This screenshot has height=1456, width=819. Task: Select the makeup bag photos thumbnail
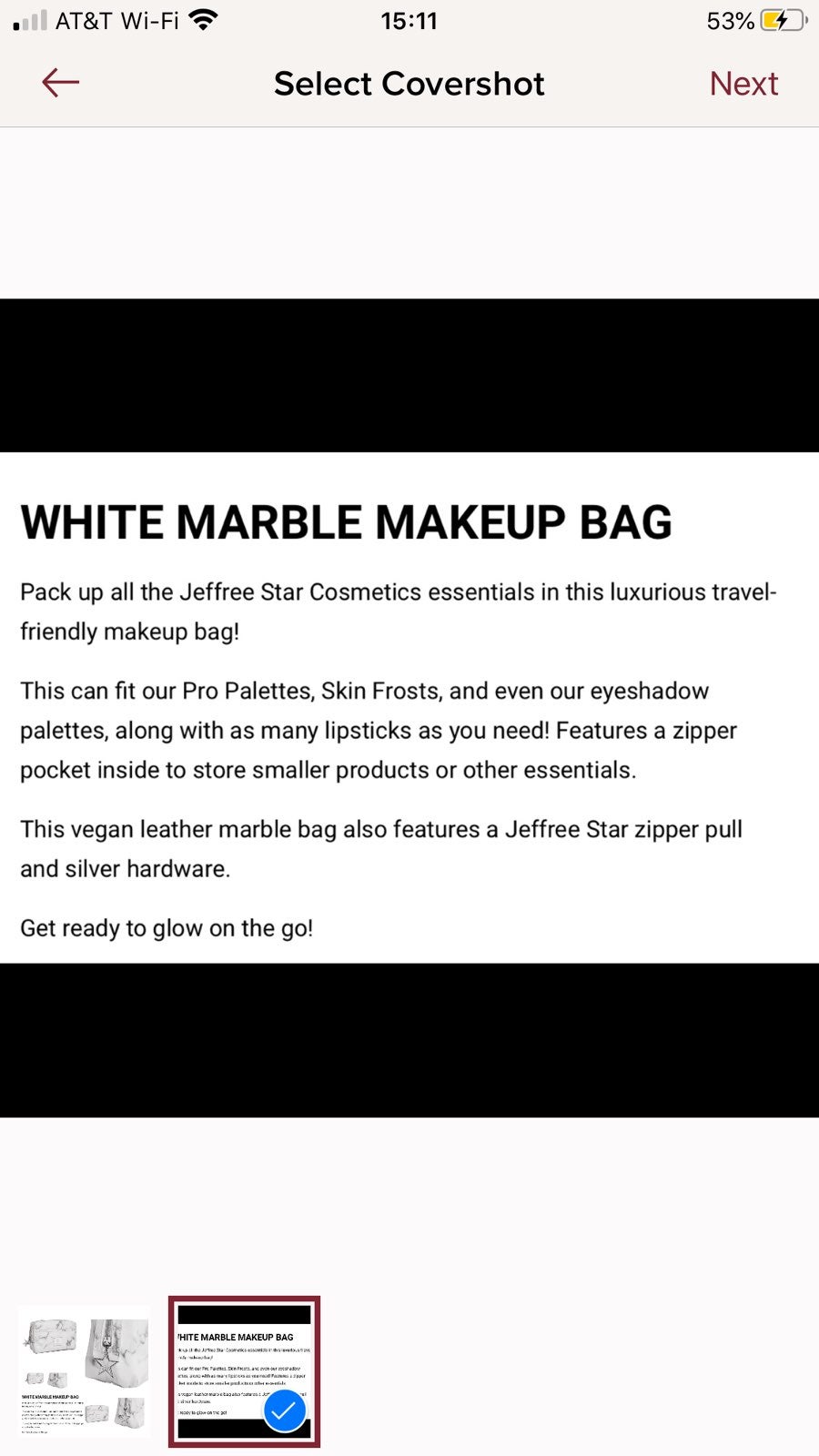pos(85,1371)
